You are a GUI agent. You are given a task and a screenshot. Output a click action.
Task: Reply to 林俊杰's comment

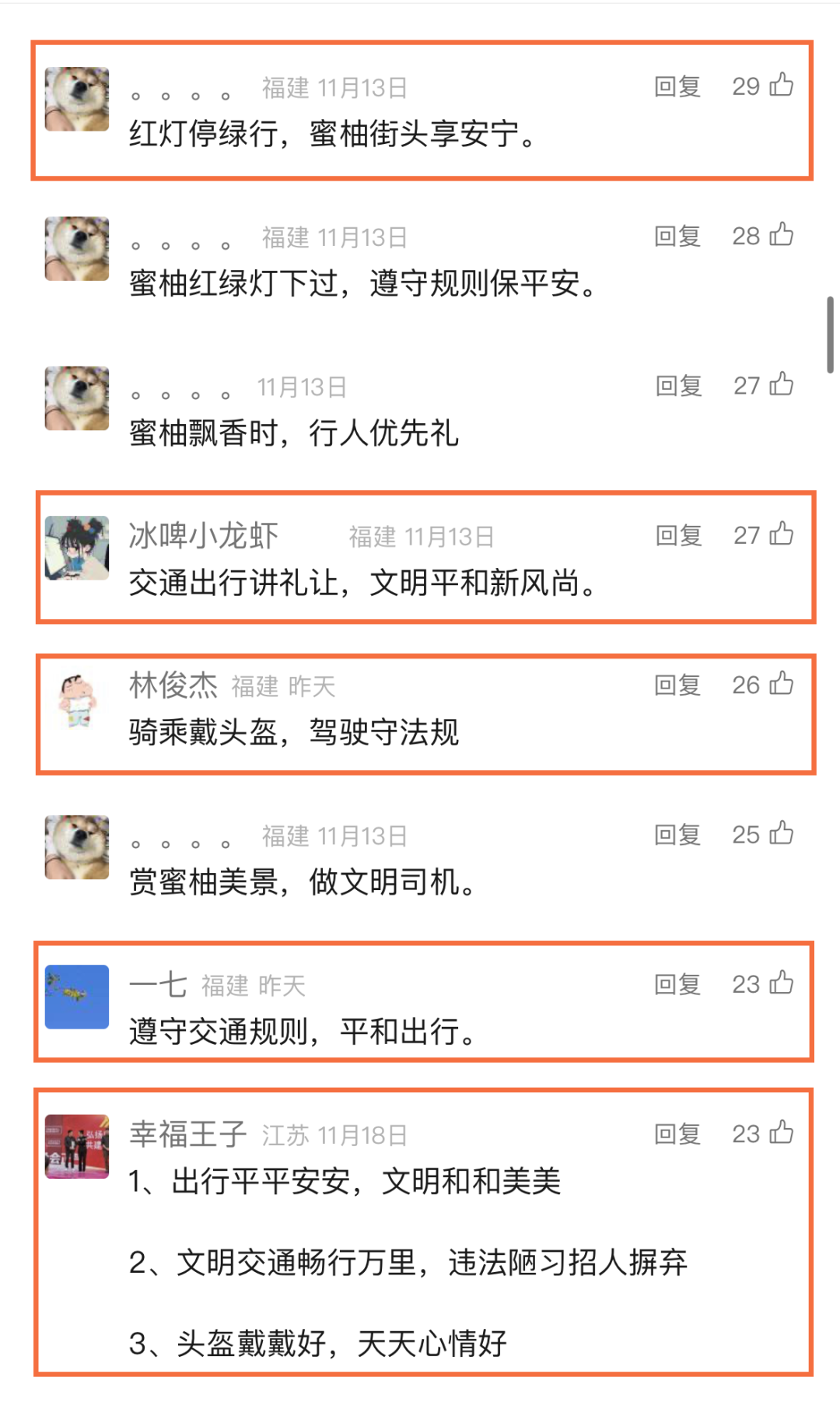pos(677,685)
